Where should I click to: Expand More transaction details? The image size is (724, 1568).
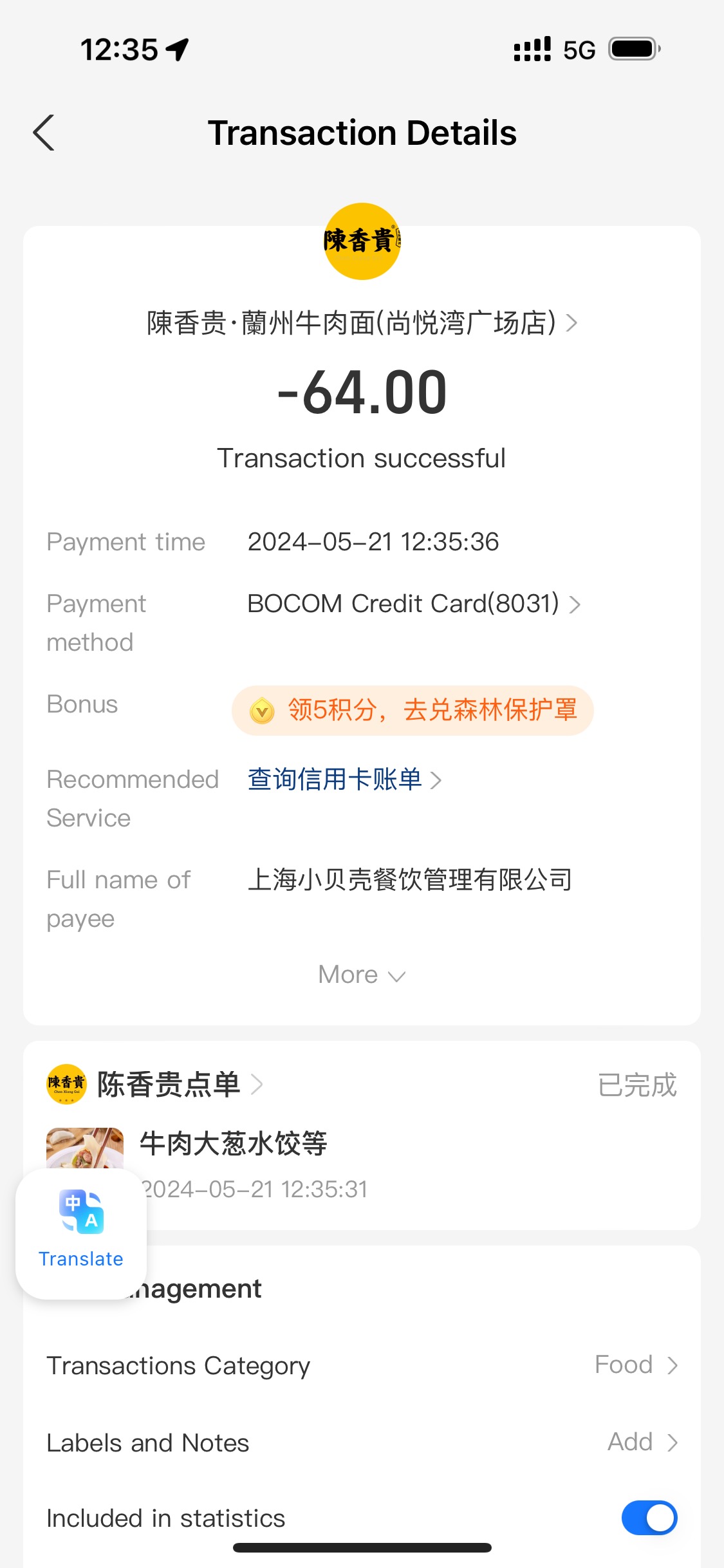click(x=362, y=975)
